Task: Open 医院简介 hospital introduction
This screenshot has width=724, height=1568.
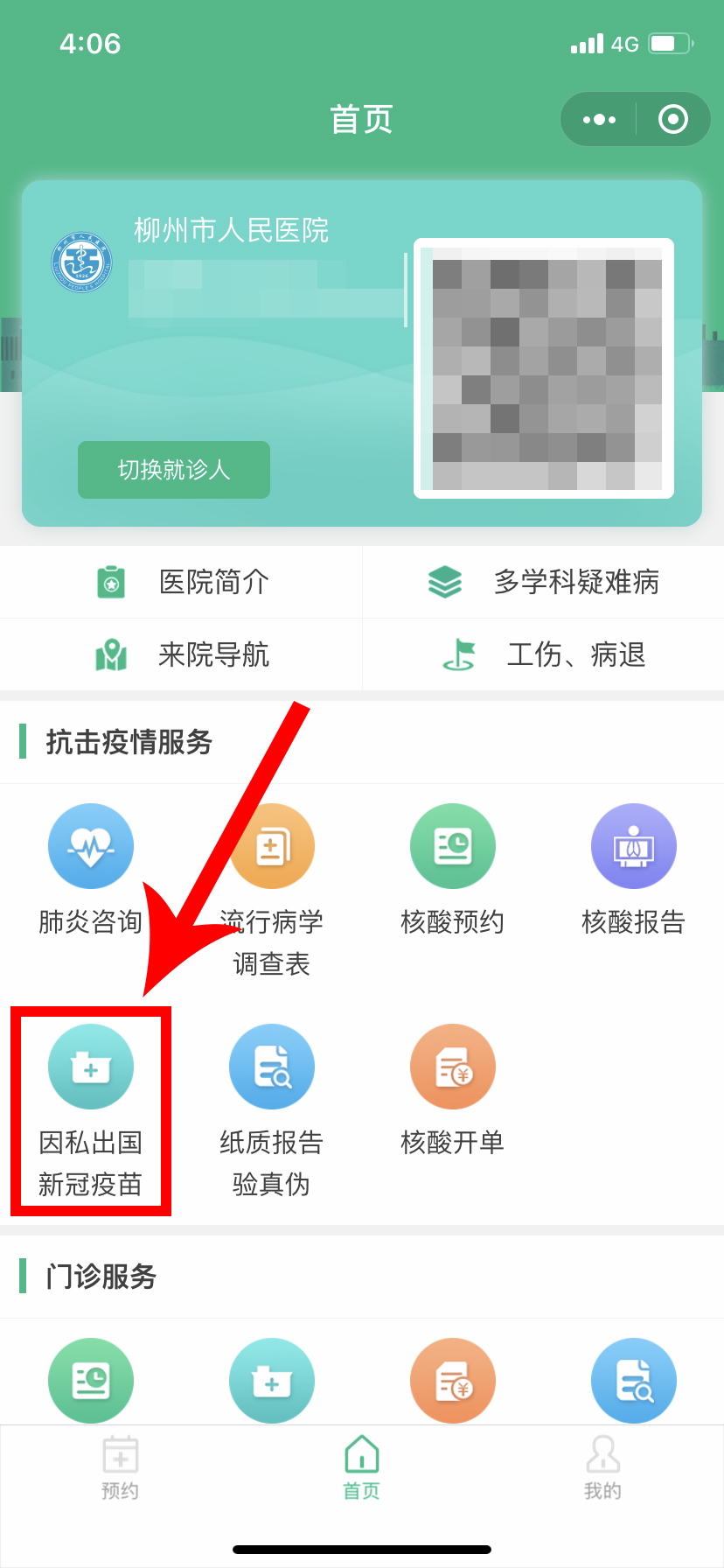Action: coord(182,582)
